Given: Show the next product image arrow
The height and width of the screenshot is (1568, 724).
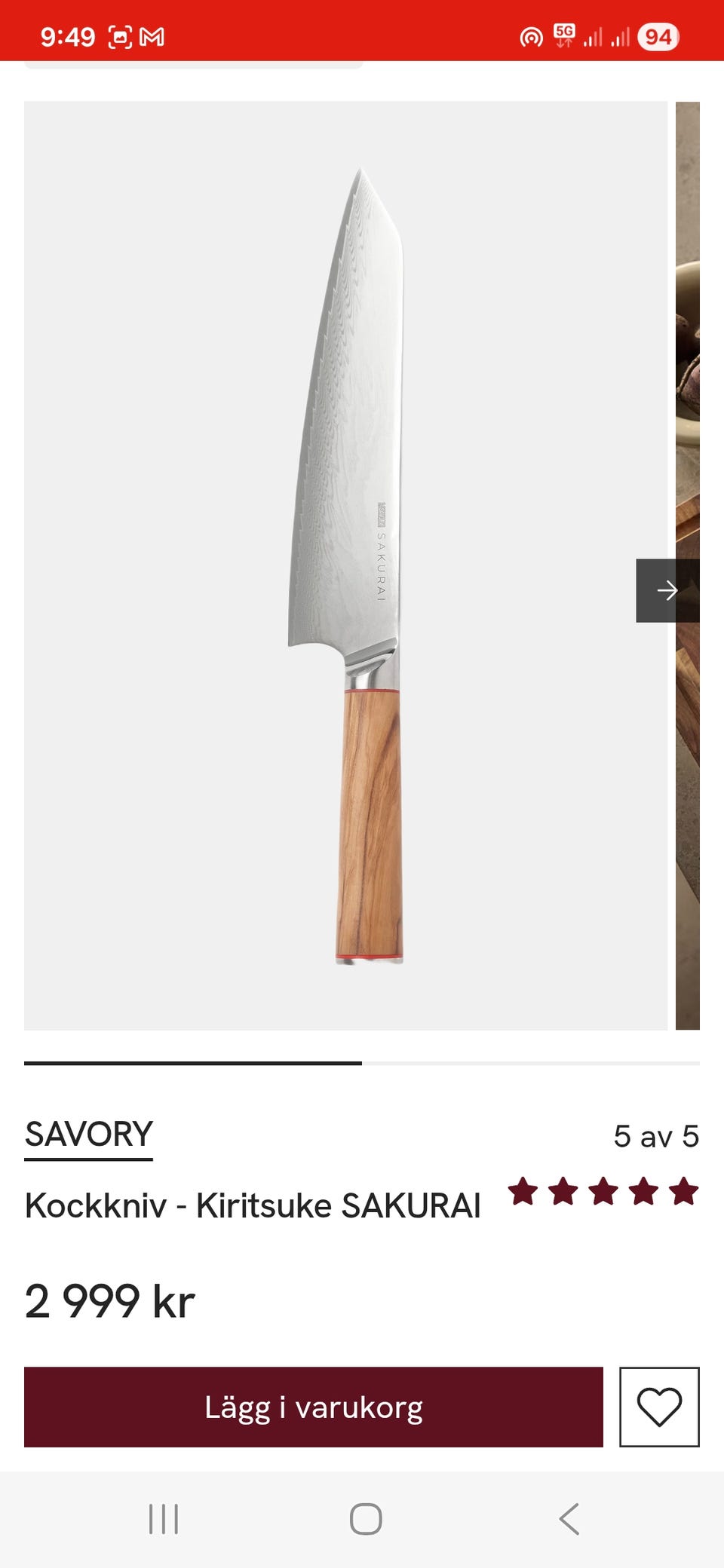Looking at the screenshot, I should tap(667, 590).
